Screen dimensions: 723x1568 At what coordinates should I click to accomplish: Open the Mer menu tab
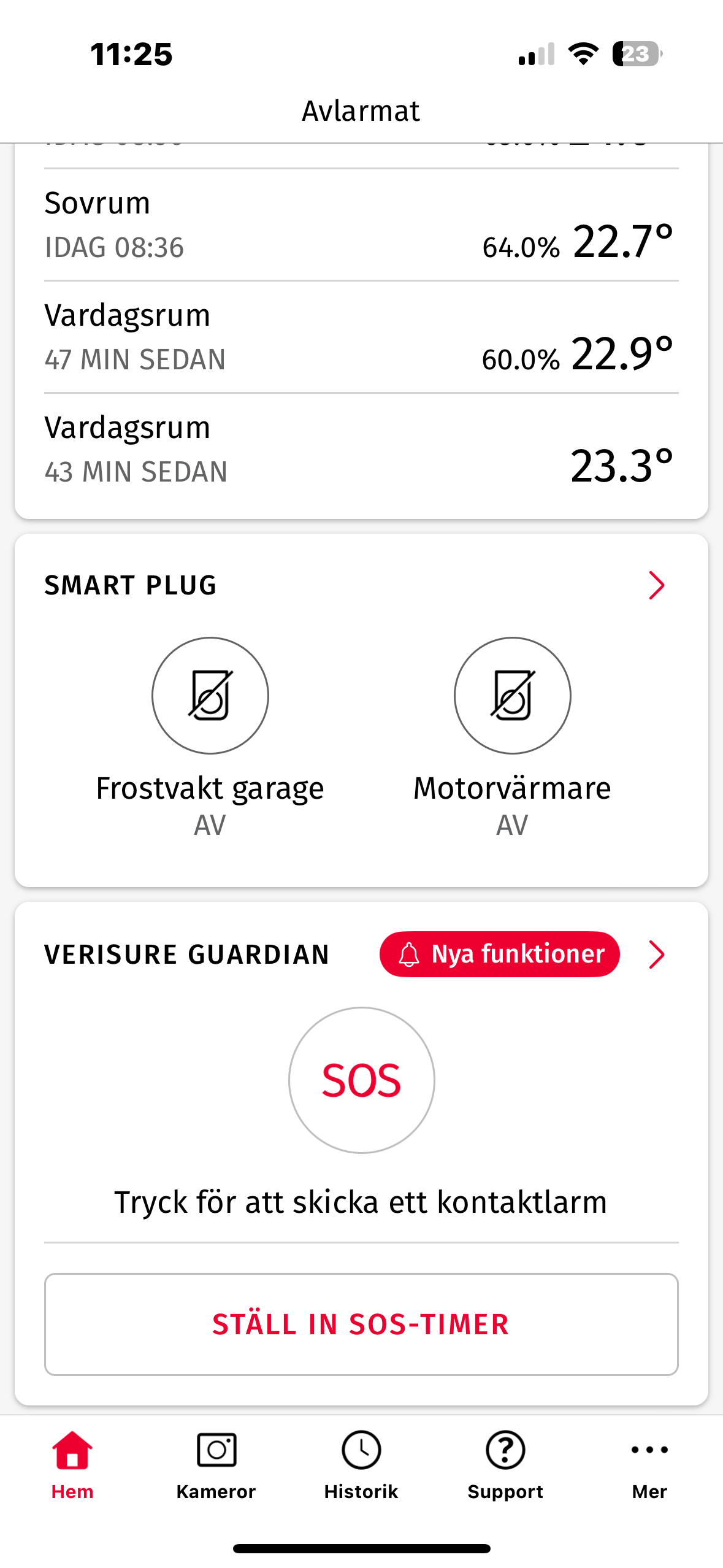coord(649,1464)
